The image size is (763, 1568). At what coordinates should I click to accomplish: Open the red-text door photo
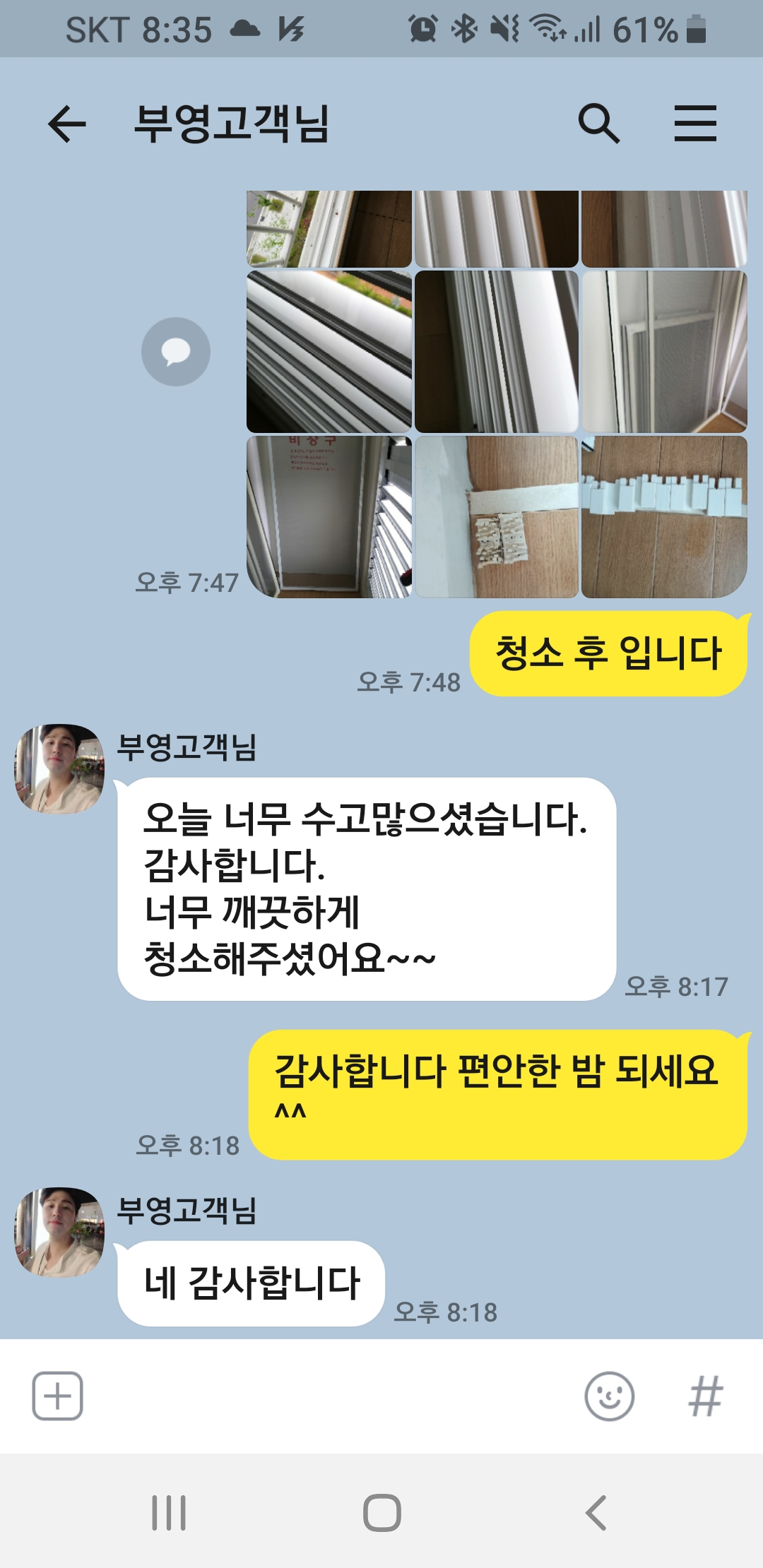tap(329, 517)
